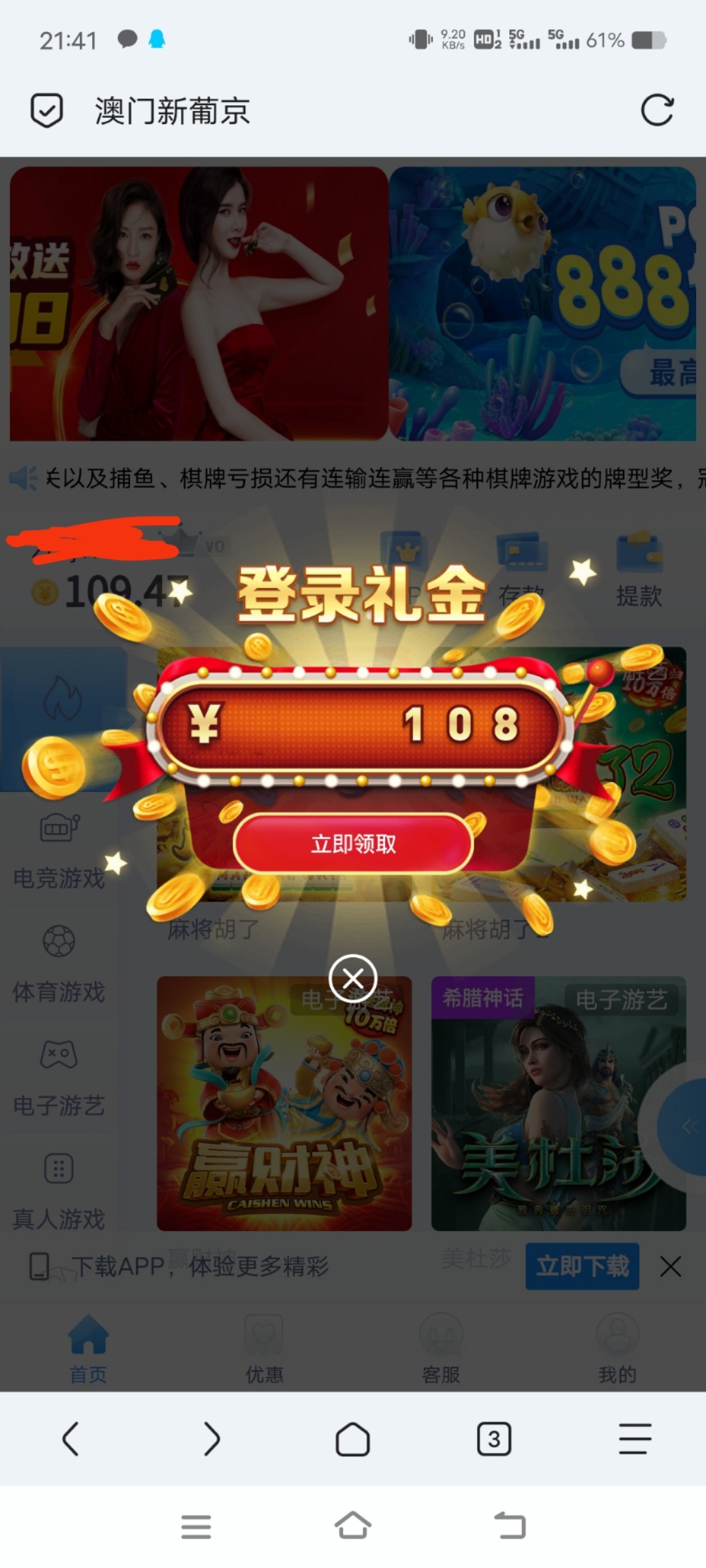
Task: Open the browser menu
Action: [x=635, y=1439]
